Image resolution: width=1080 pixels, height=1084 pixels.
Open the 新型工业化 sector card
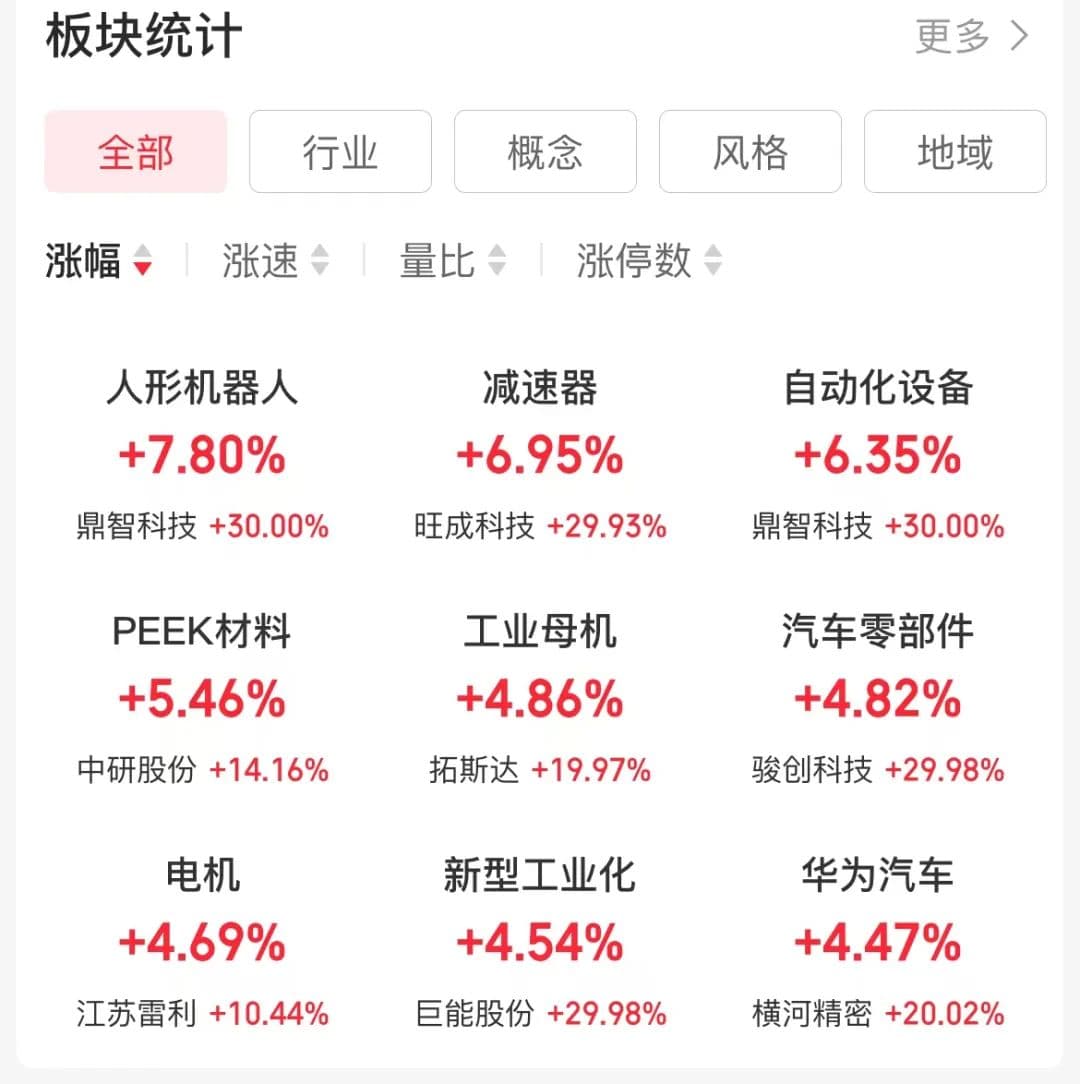(540, 942)
